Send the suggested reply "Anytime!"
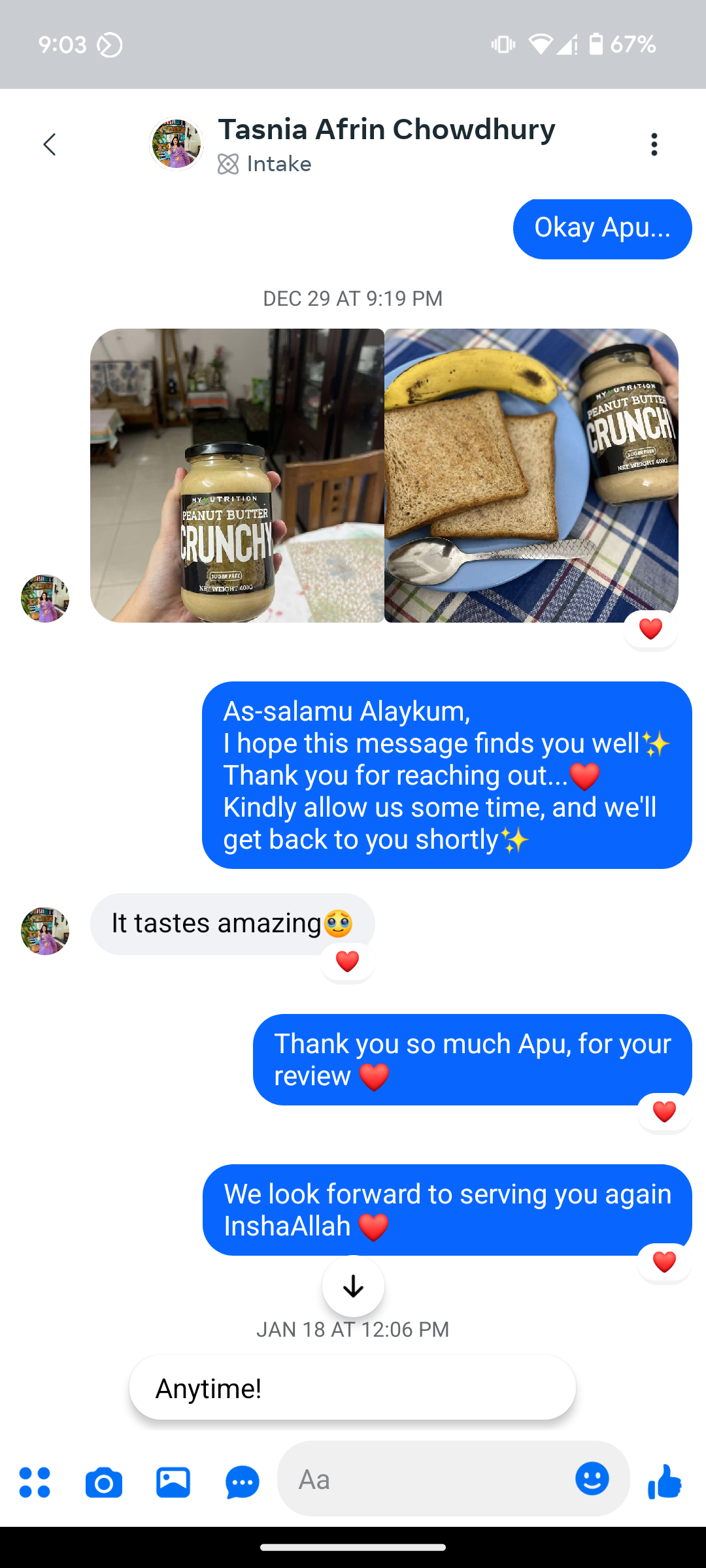706x1568 pixels. (352, 1388)
